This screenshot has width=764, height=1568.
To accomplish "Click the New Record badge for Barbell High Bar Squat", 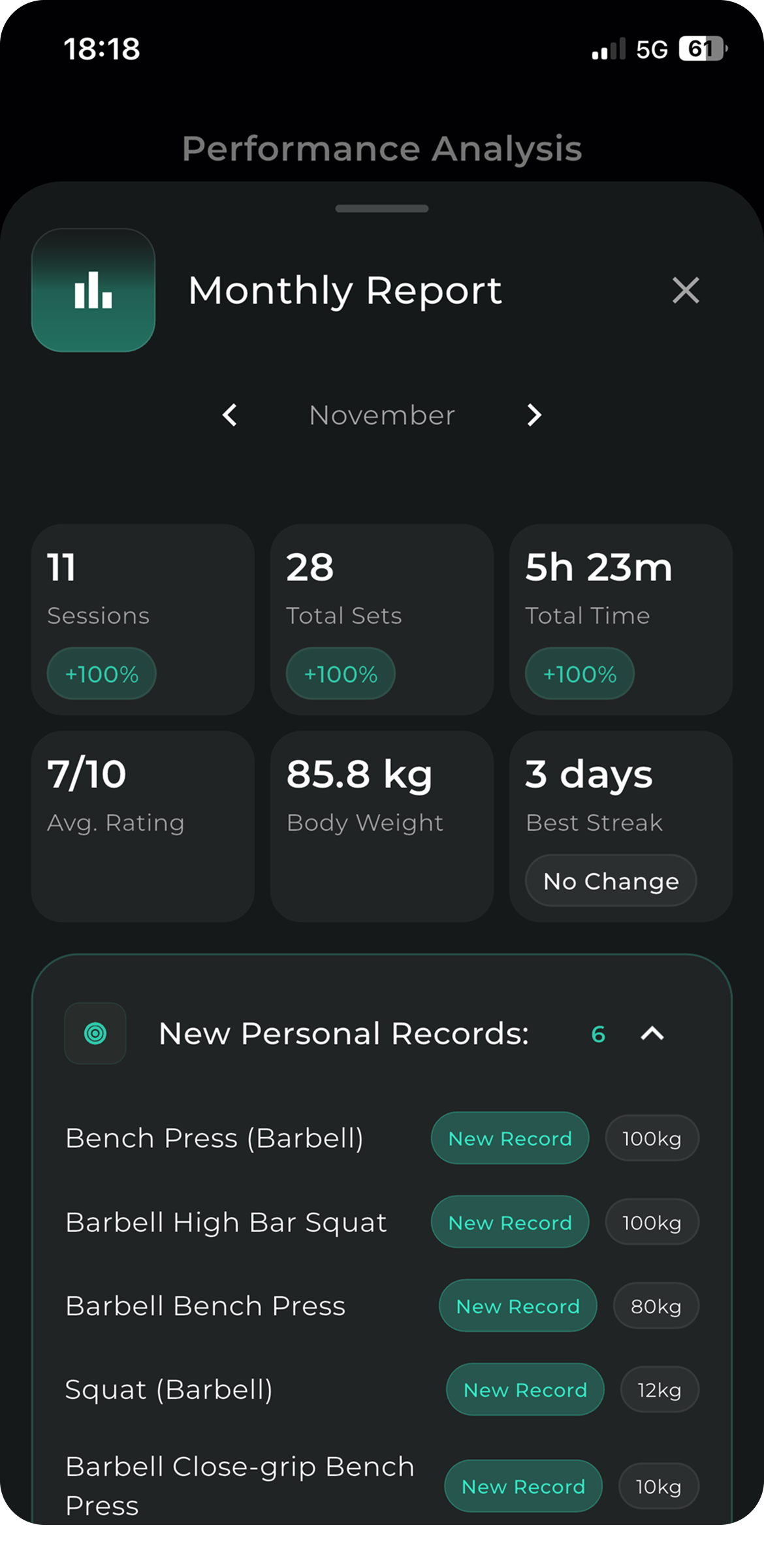I will click(x=509, y=1222).
